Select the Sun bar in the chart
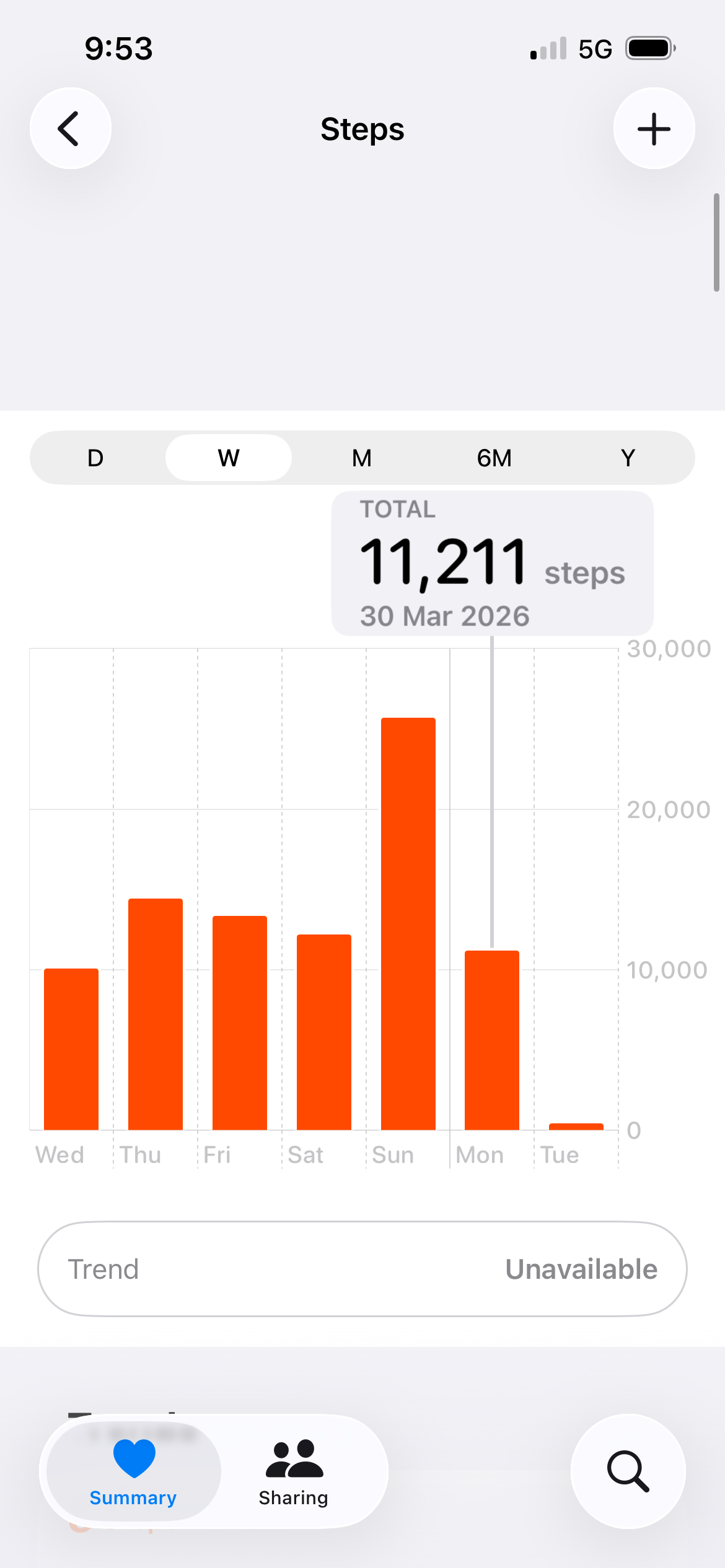Screen dimensions: 725x1568 coord(408,924)
